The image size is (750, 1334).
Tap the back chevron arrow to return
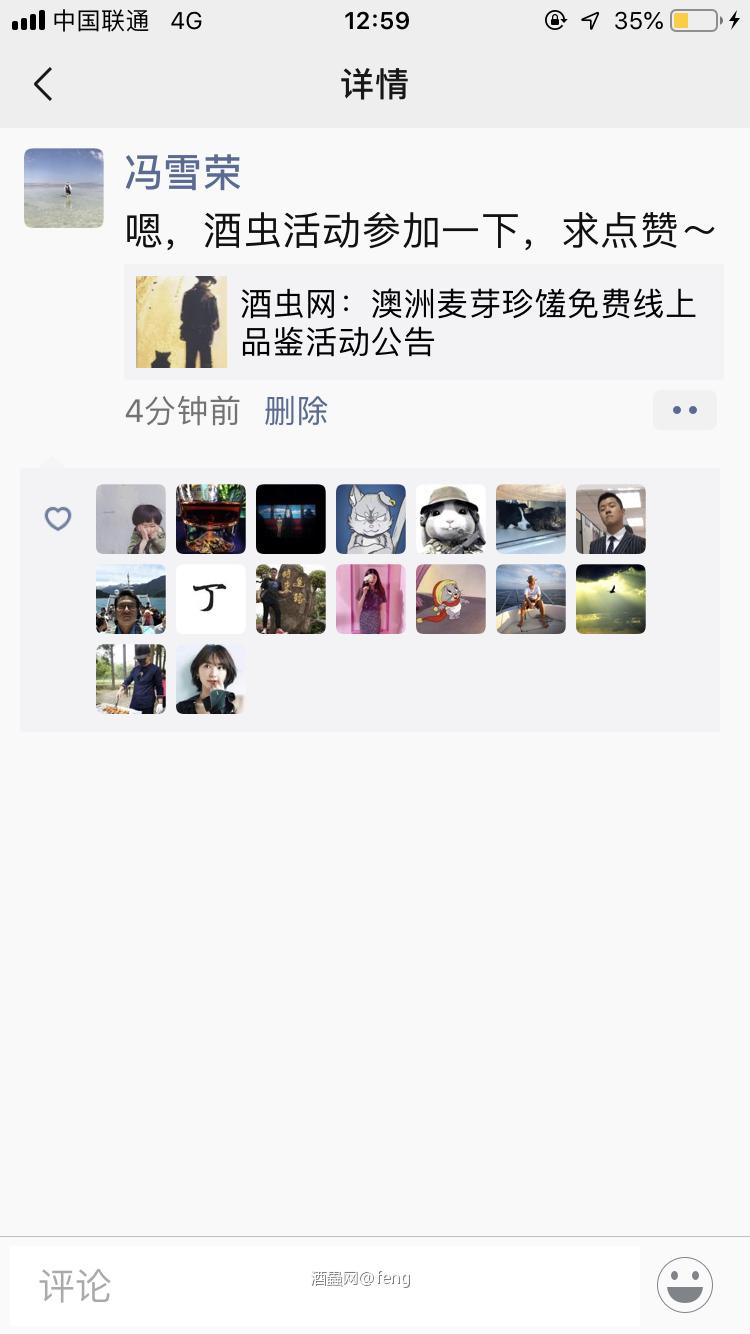[x=42, y=84]
